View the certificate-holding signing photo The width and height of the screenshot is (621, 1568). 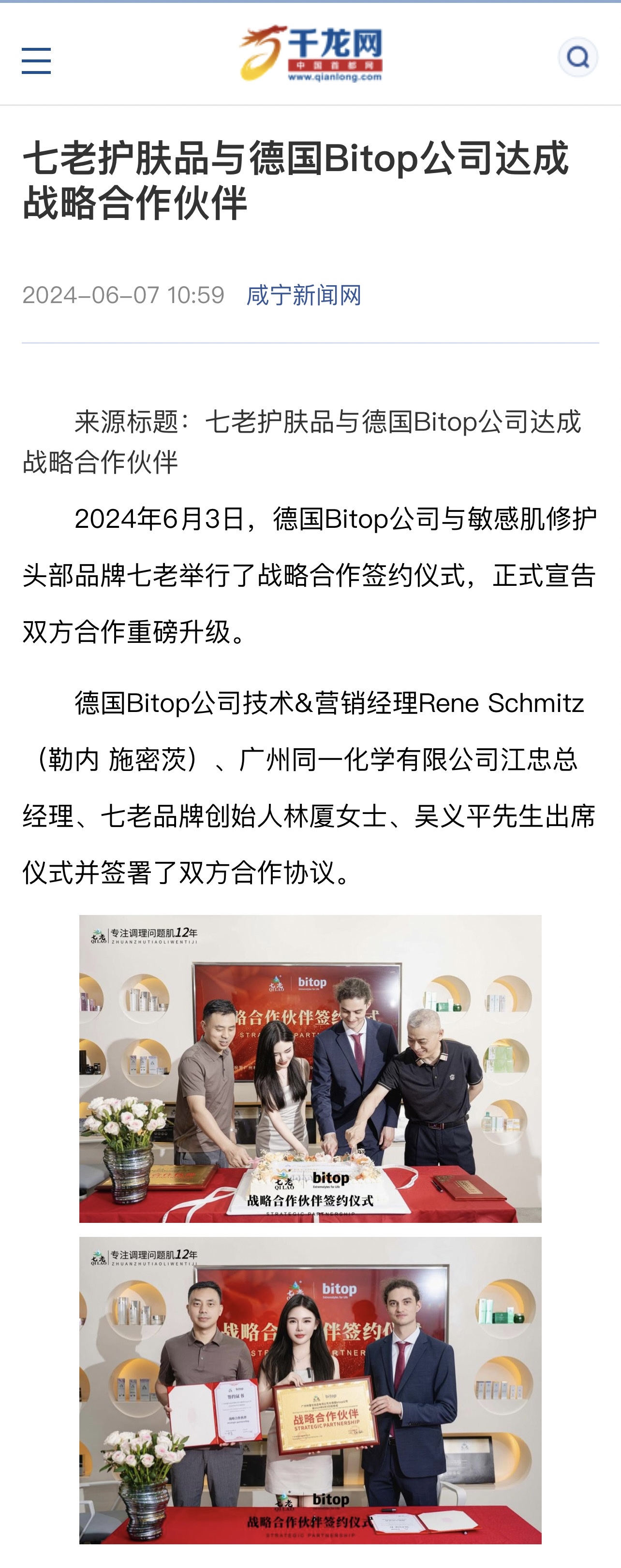click(x=310, y=1390)
